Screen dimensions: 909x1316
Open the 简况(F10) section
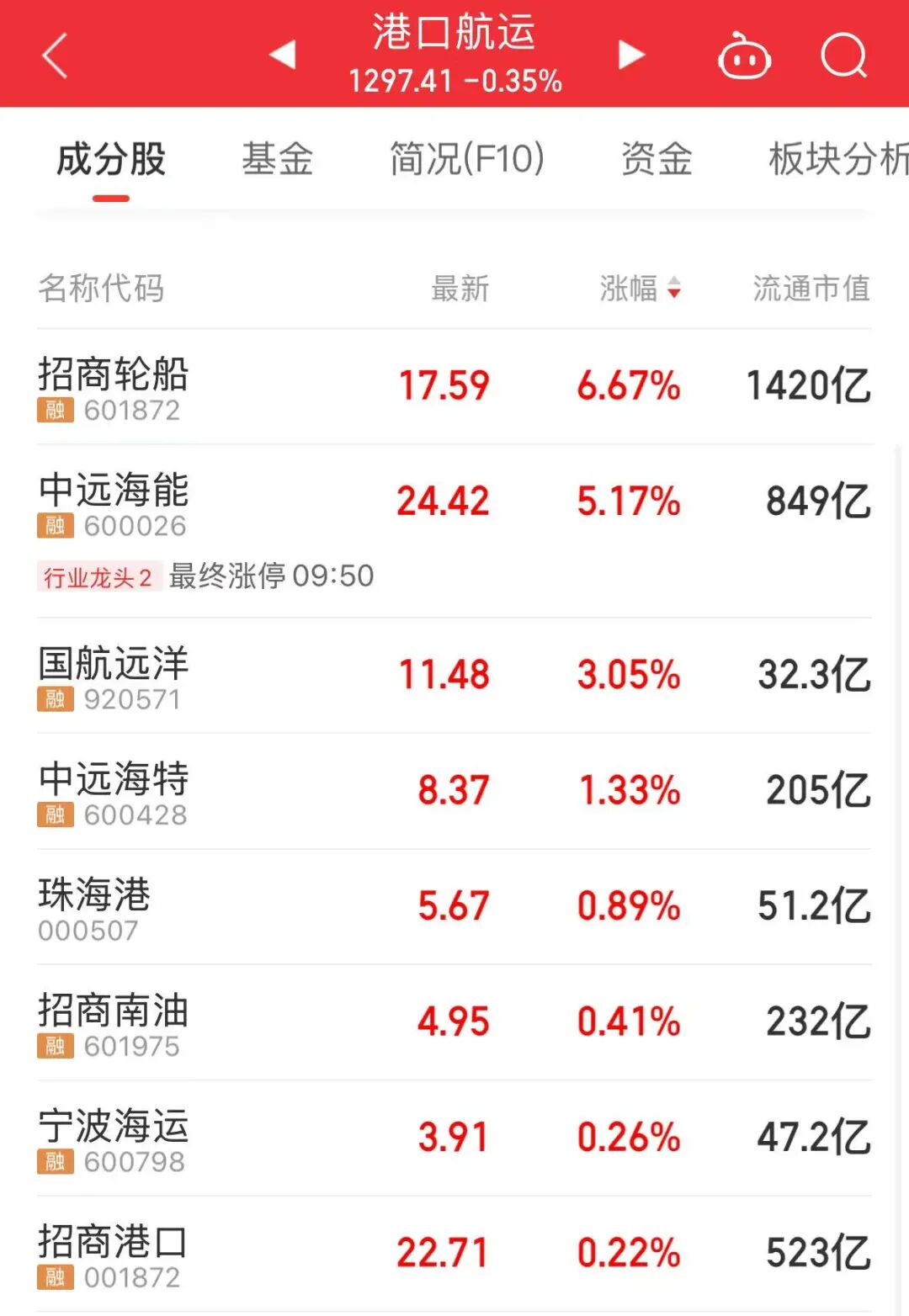click(465, 158)
